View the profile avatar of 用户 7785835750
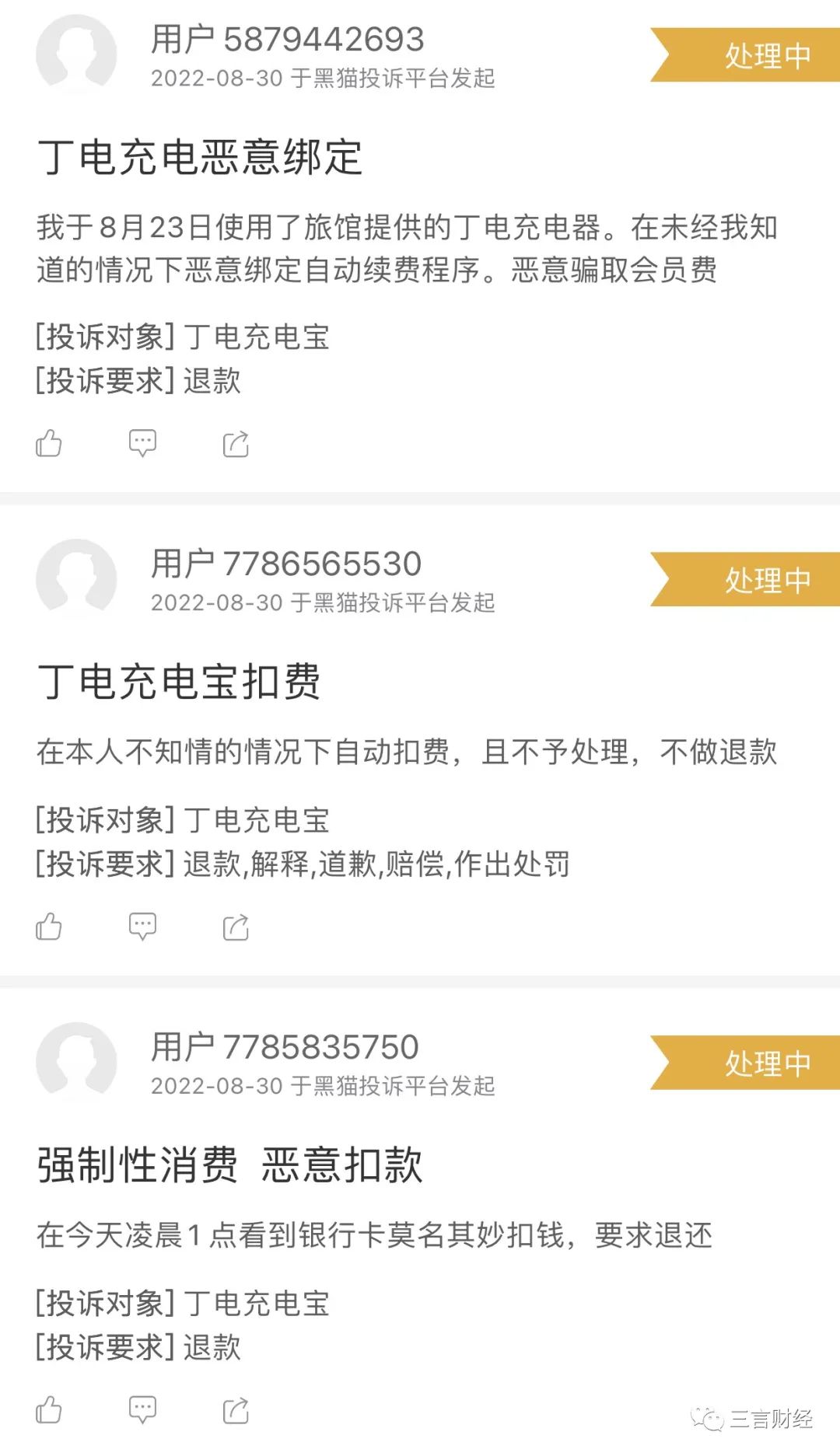This screenshot has height=1456, width=840. (76, 1062)
